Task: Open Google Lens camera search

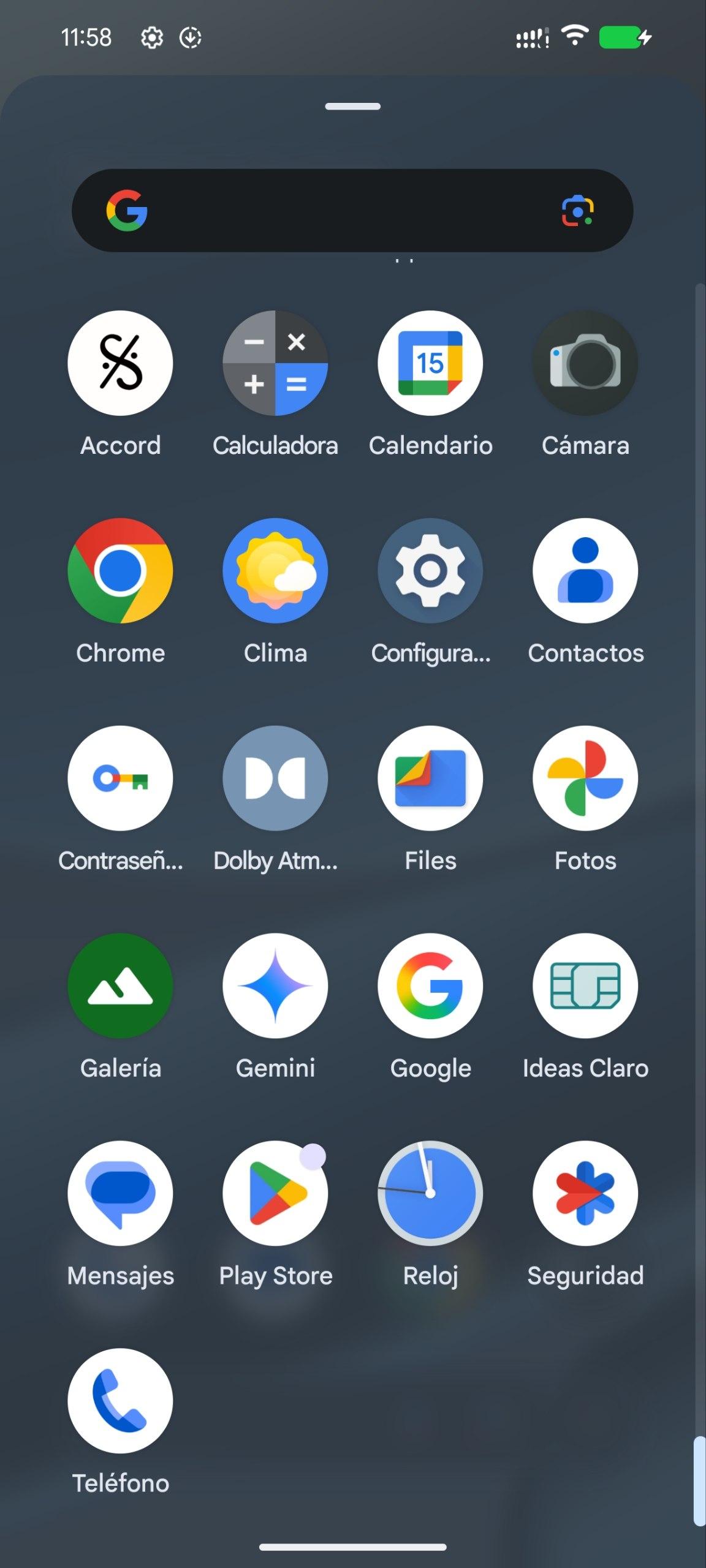Action: pos(577,211)
